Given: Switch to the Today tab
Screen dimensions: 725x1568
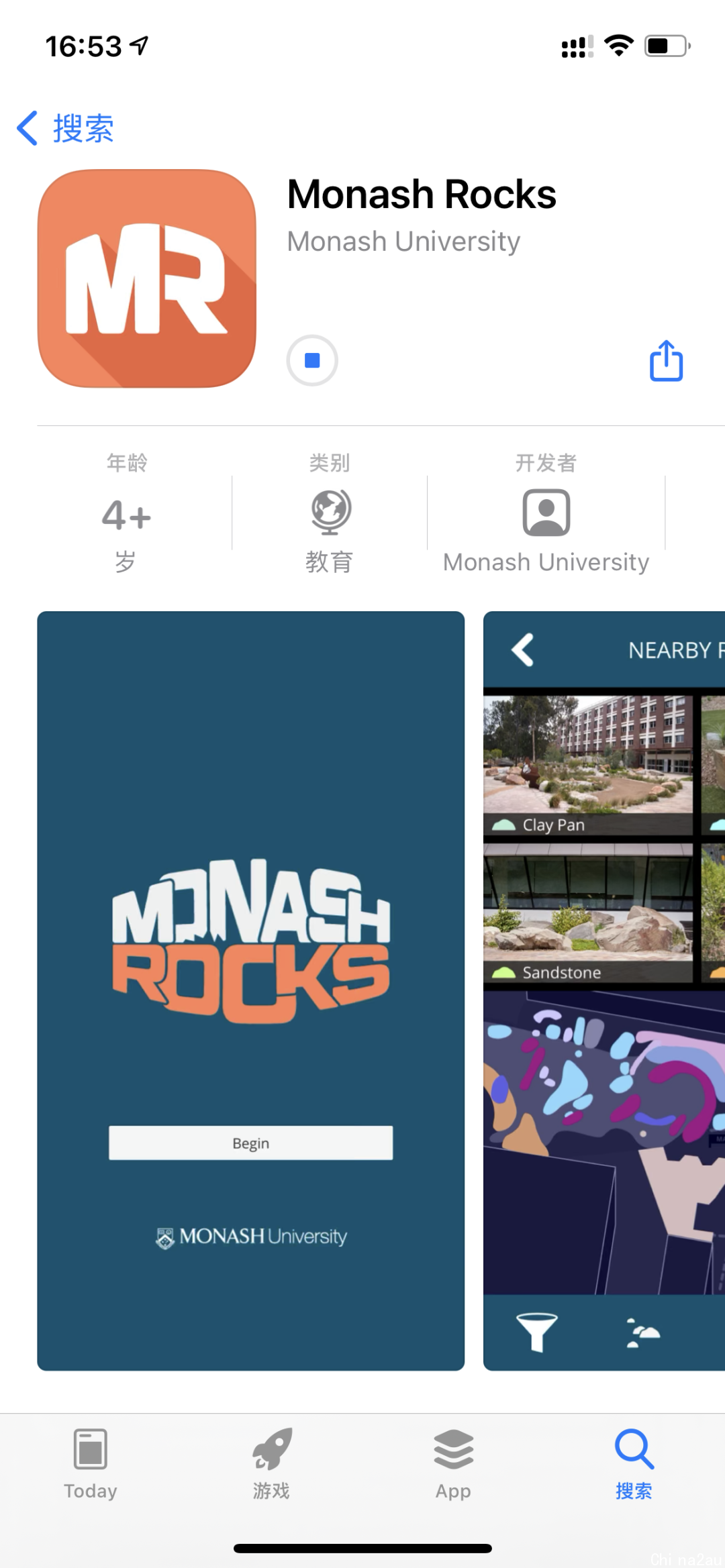Looking at the screenshot, I should point(91,1464).
